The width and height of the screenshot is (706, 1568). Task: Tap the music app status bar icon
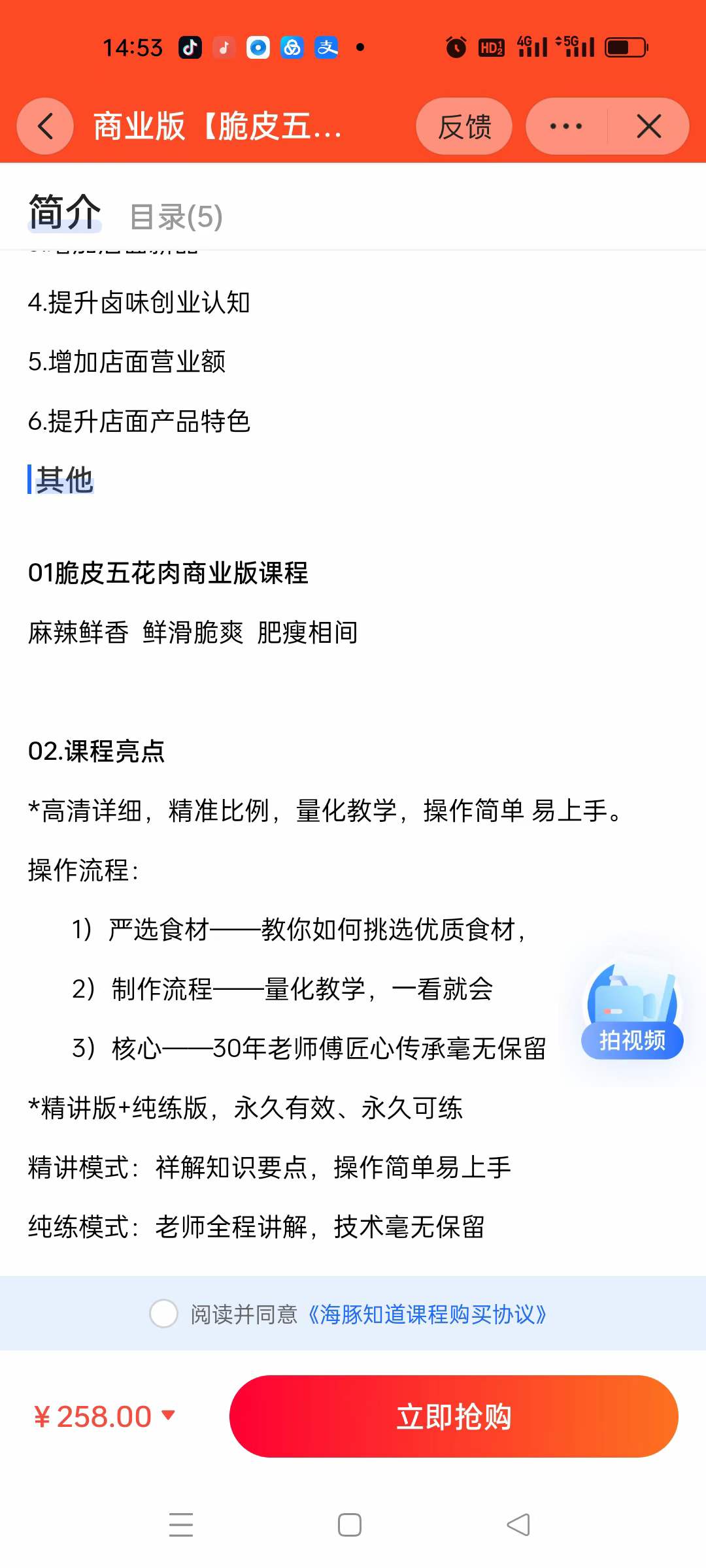point(224,47)
